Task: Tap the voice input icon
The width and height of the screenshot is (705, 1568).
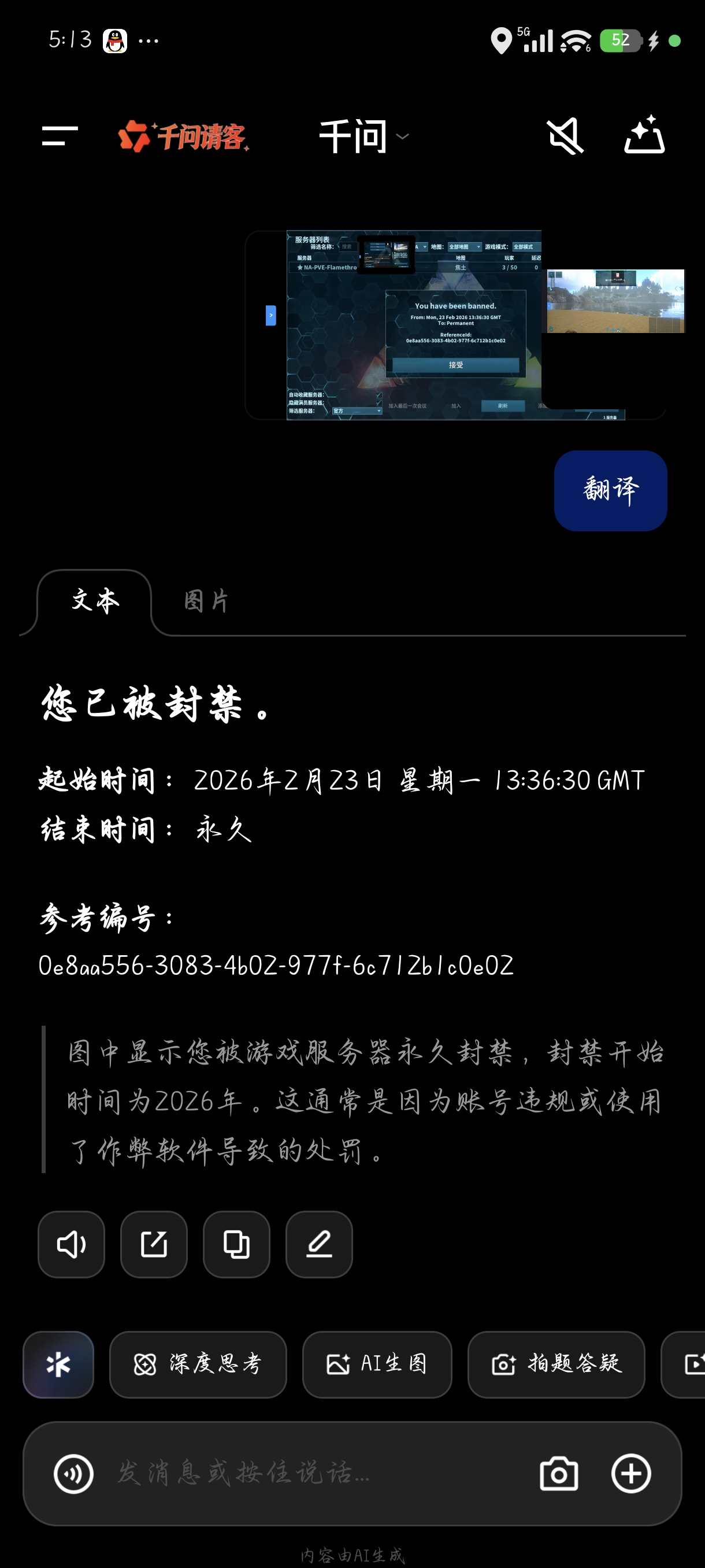Action: (73, 1474)
